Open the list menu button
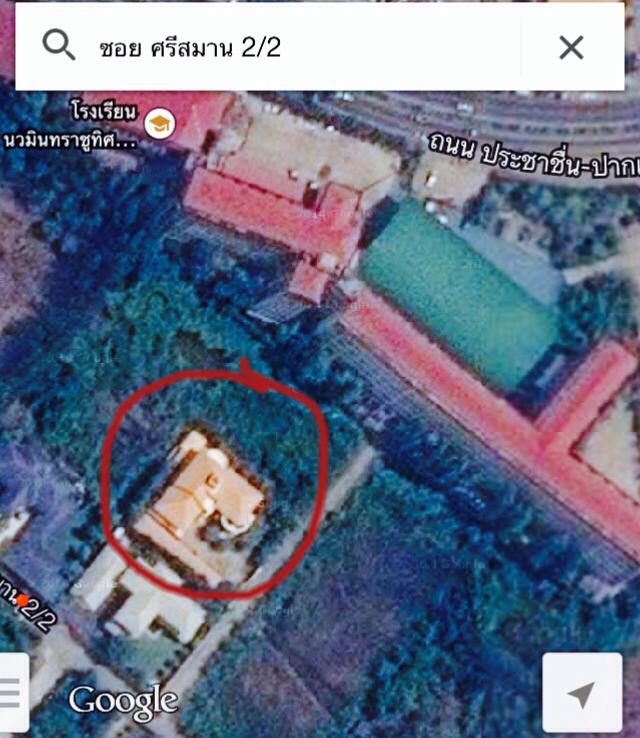The height and width of the screenshot is (738, 640). (10, 694)
